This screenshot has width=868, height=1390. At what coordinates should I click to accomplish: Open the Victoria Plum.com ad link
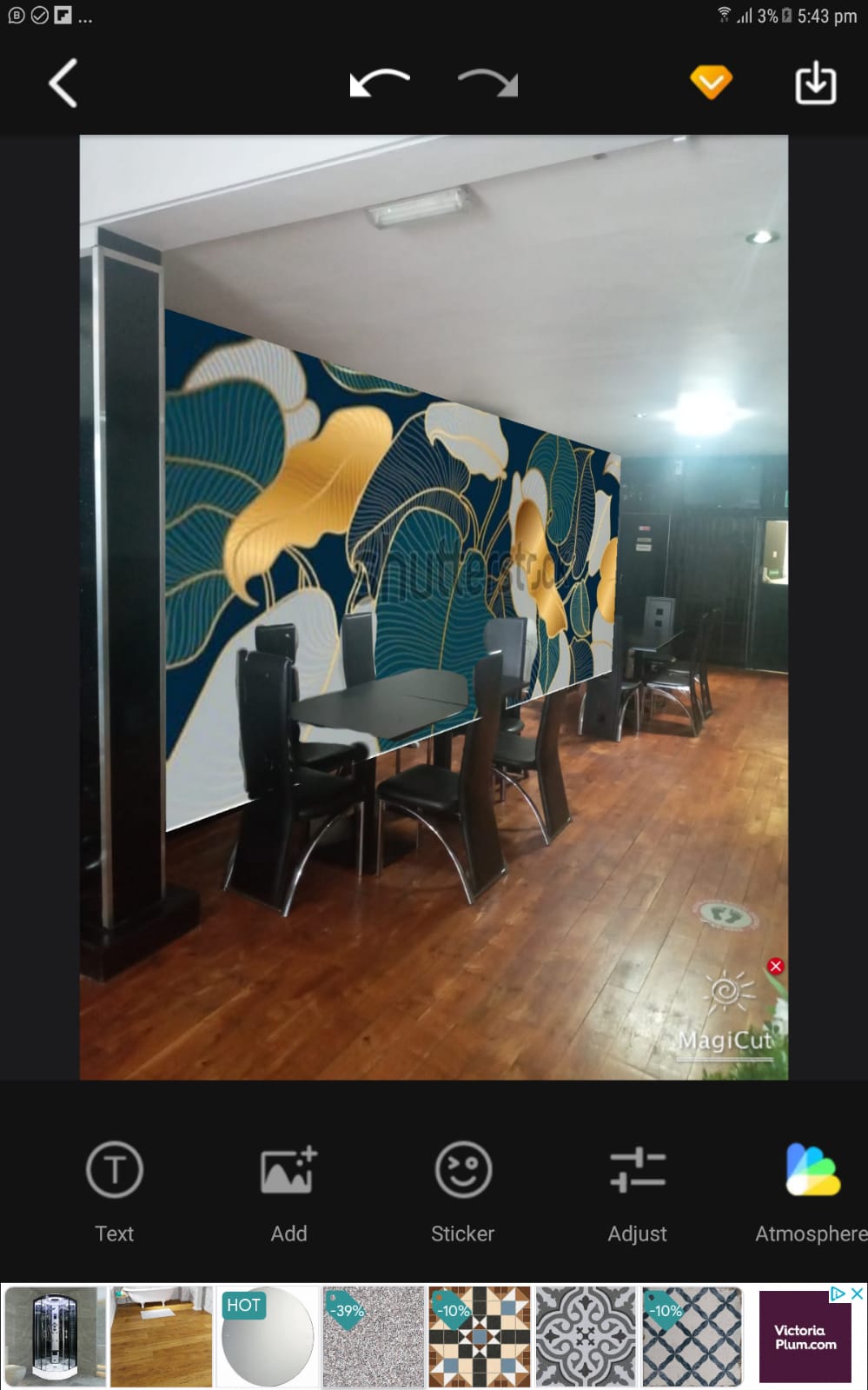[805, 1338]
